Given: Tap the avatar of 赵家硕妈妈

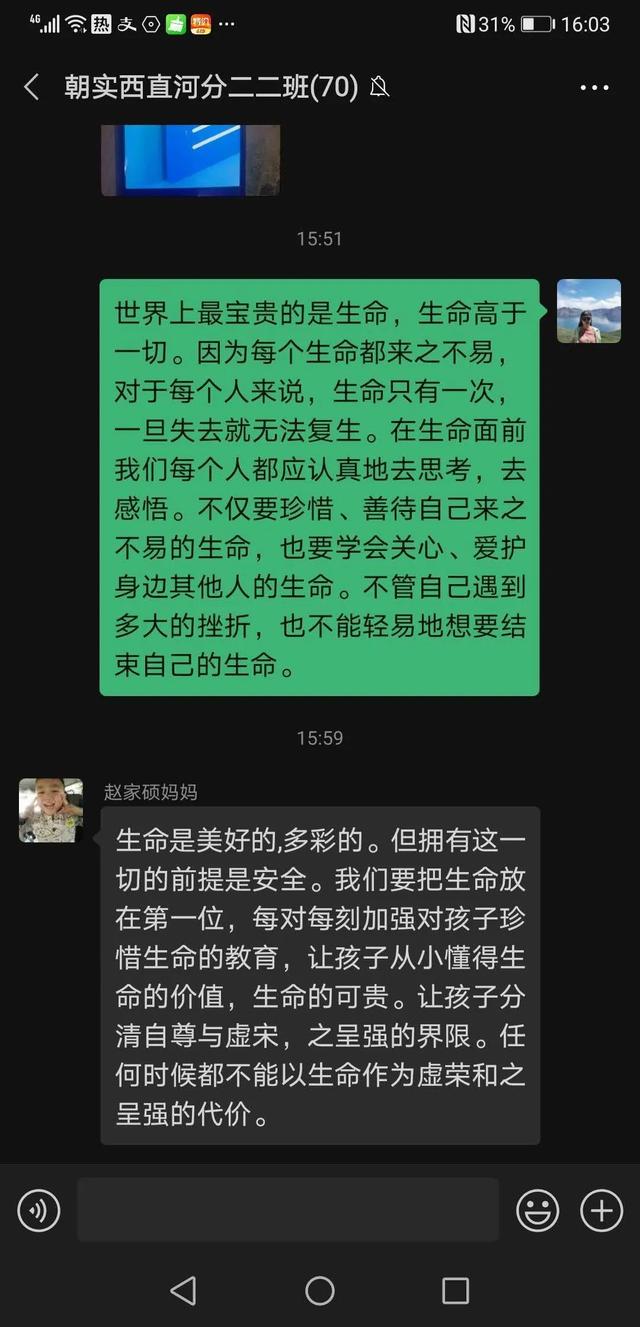Looking at the screenshot, I should click(51, 810).
